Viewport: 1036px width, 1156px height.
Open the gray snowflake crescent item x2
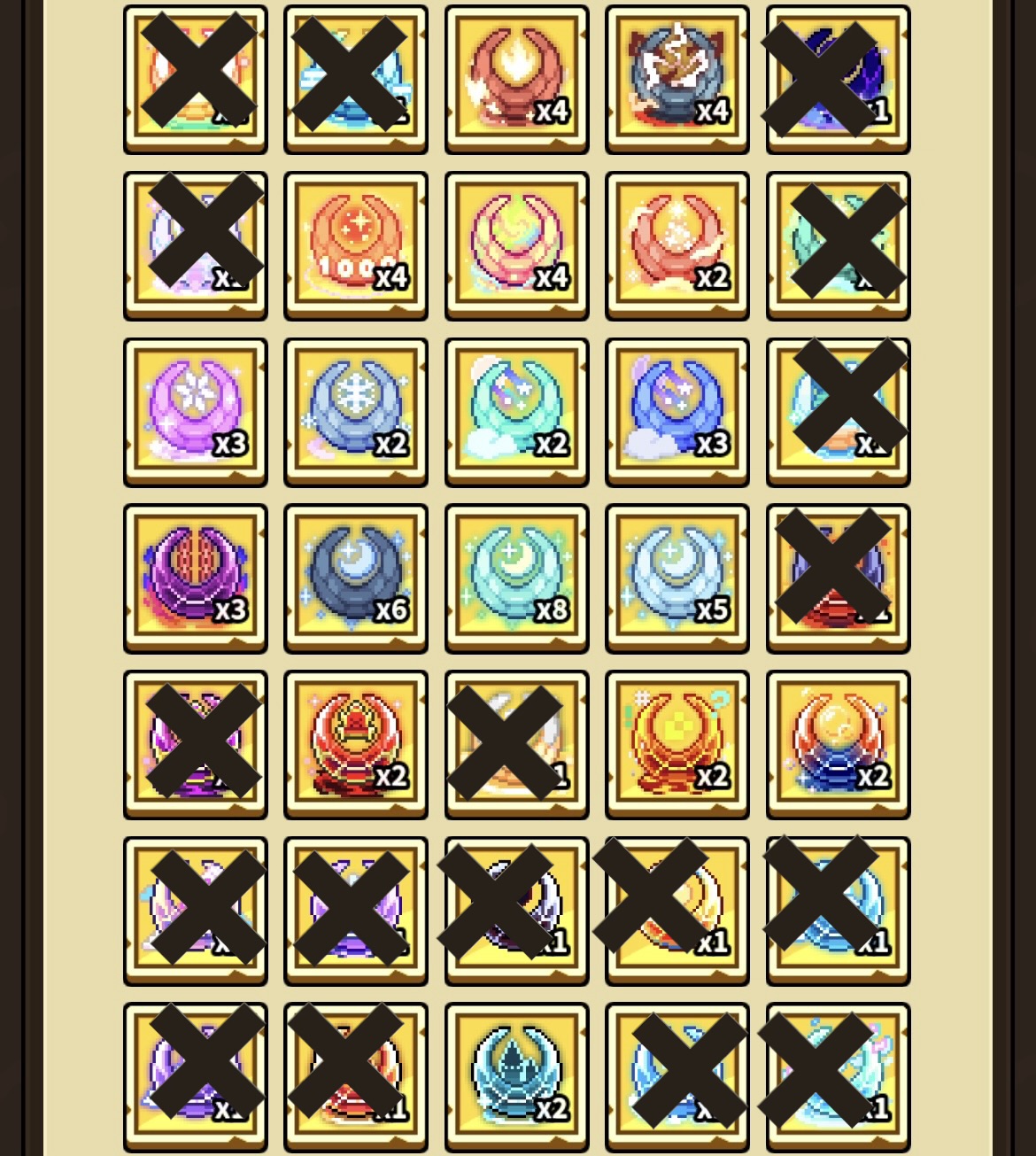355,412
